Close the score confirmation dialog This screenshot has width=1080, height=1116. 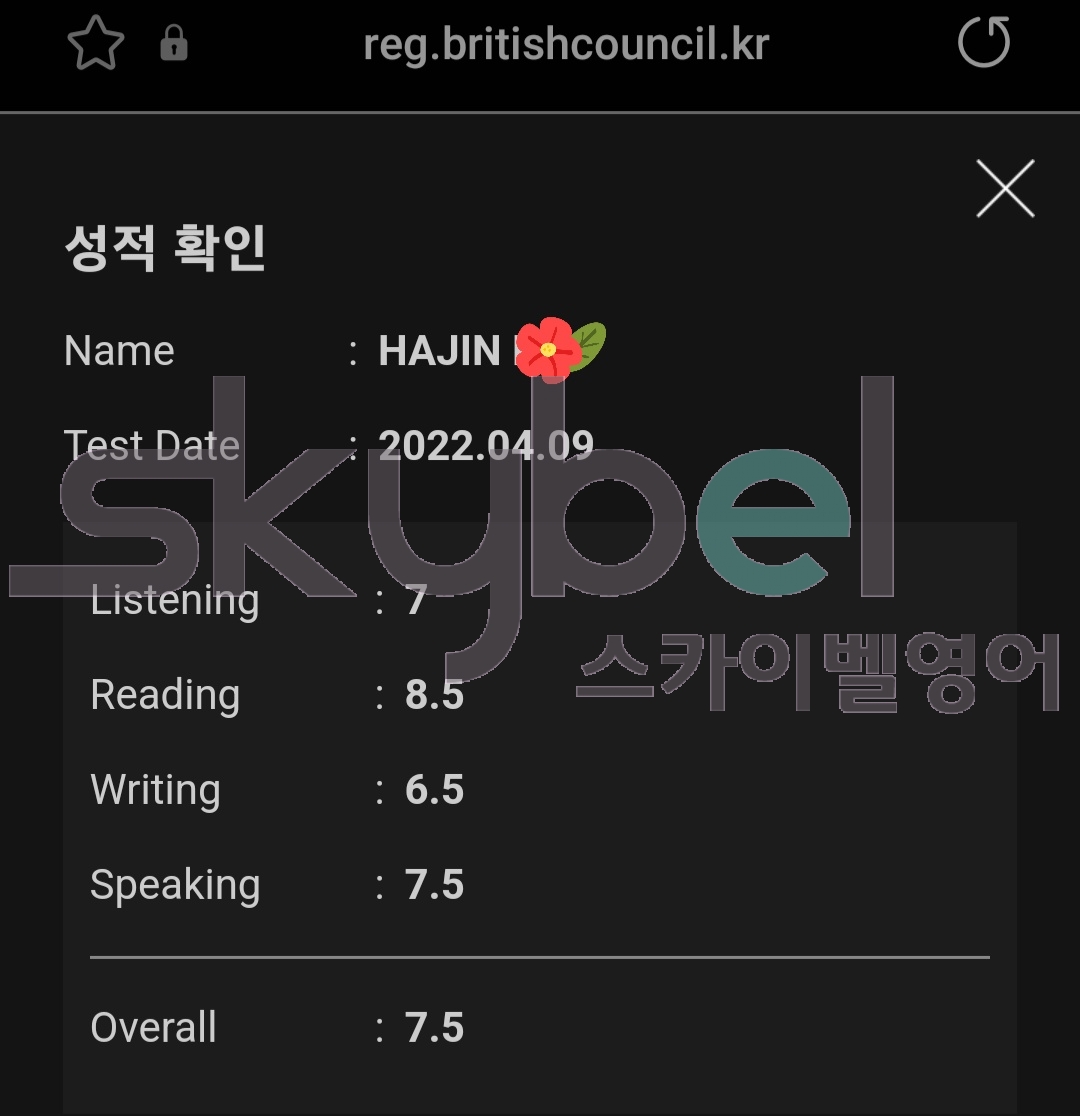pos(1005,188)
